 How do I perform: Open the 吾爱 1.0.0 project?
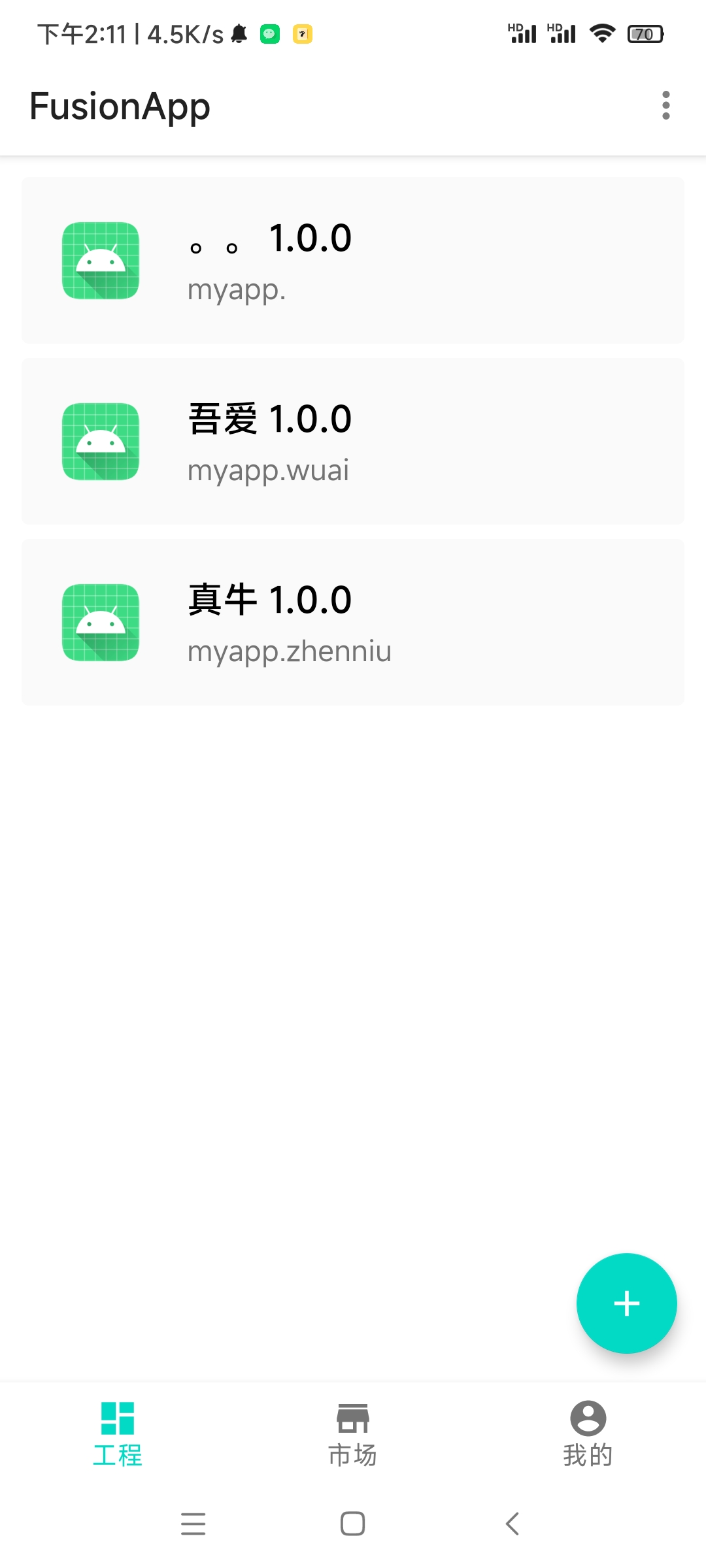pyautogui.click(x=353, y=442)
